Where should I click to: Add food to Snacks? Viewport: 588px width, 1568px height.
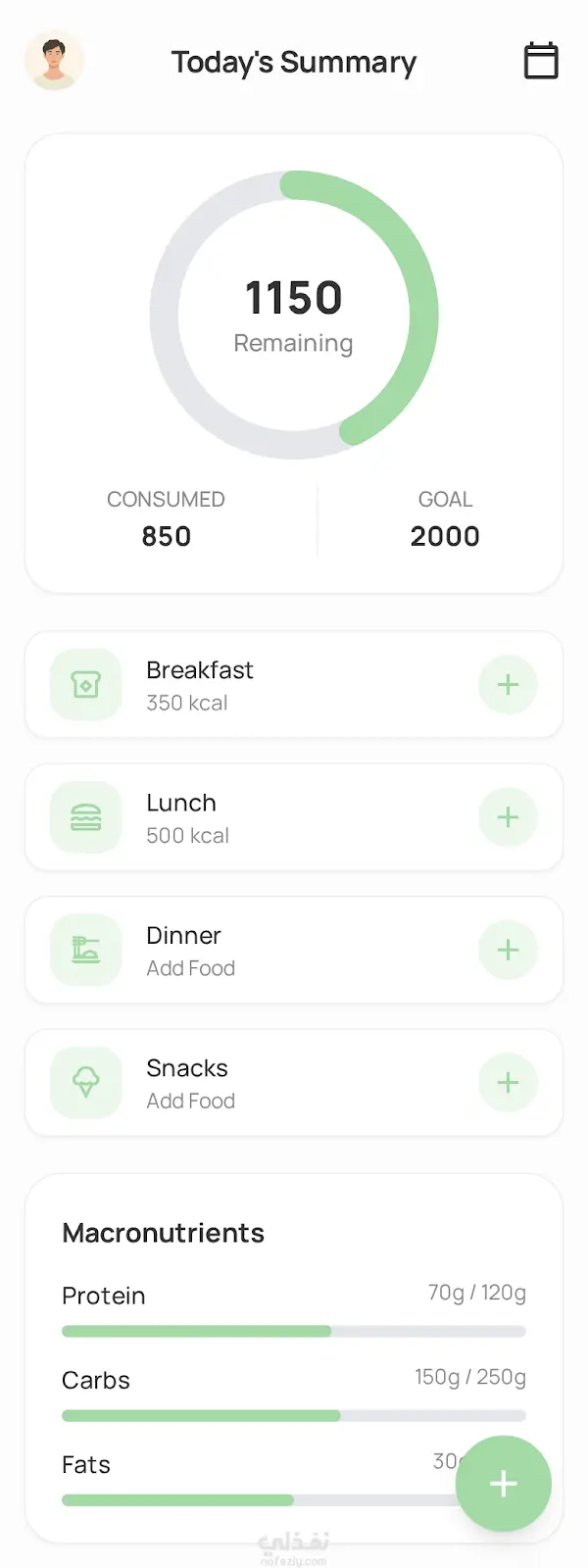[508, 1083]
